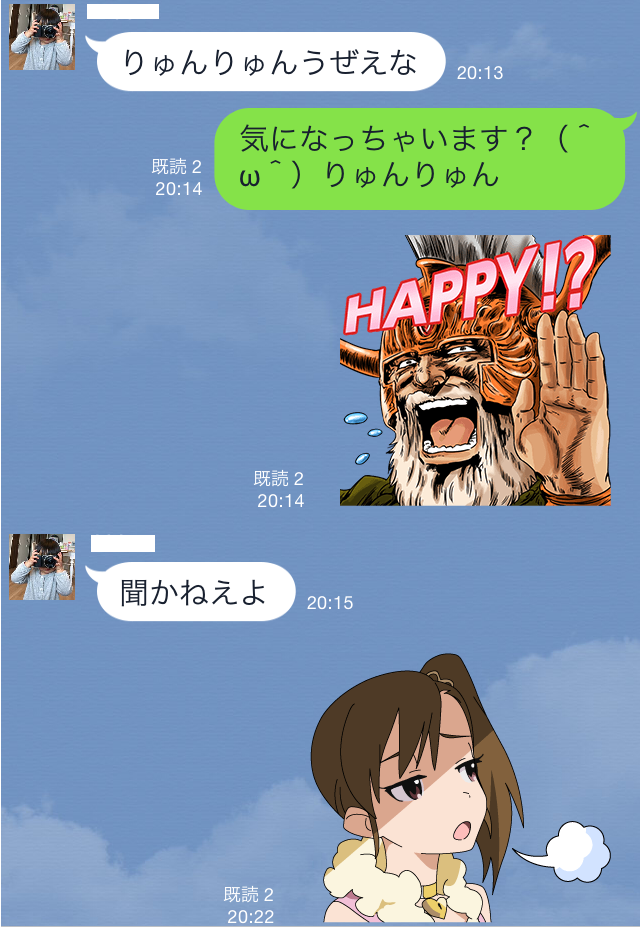This screenshot has width=640, height=927.
Task: Tap the HAPPY!? sticker
Action: click(x=475, y=370)
